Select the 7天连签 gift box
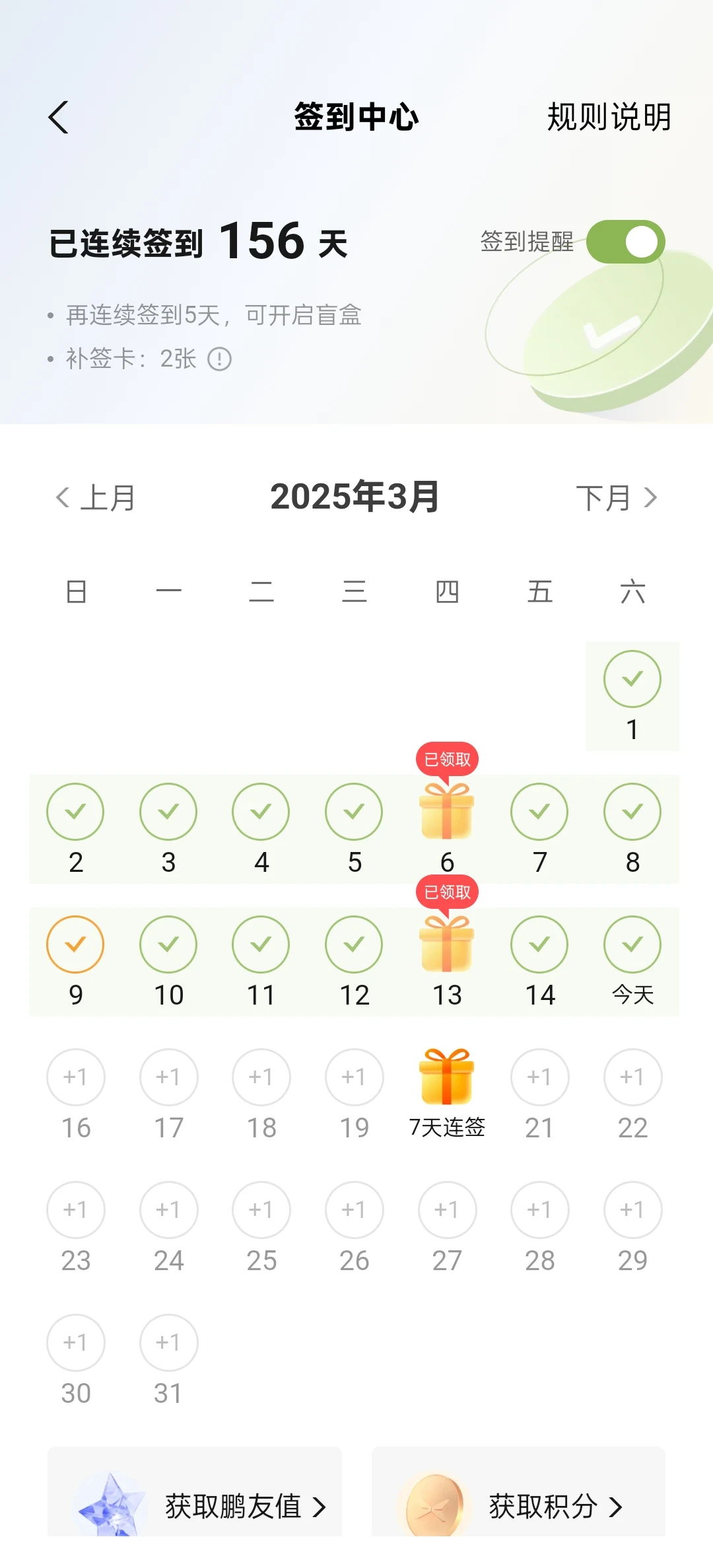The height and width of the screenshot is (1568, 713). point(447,1077)
